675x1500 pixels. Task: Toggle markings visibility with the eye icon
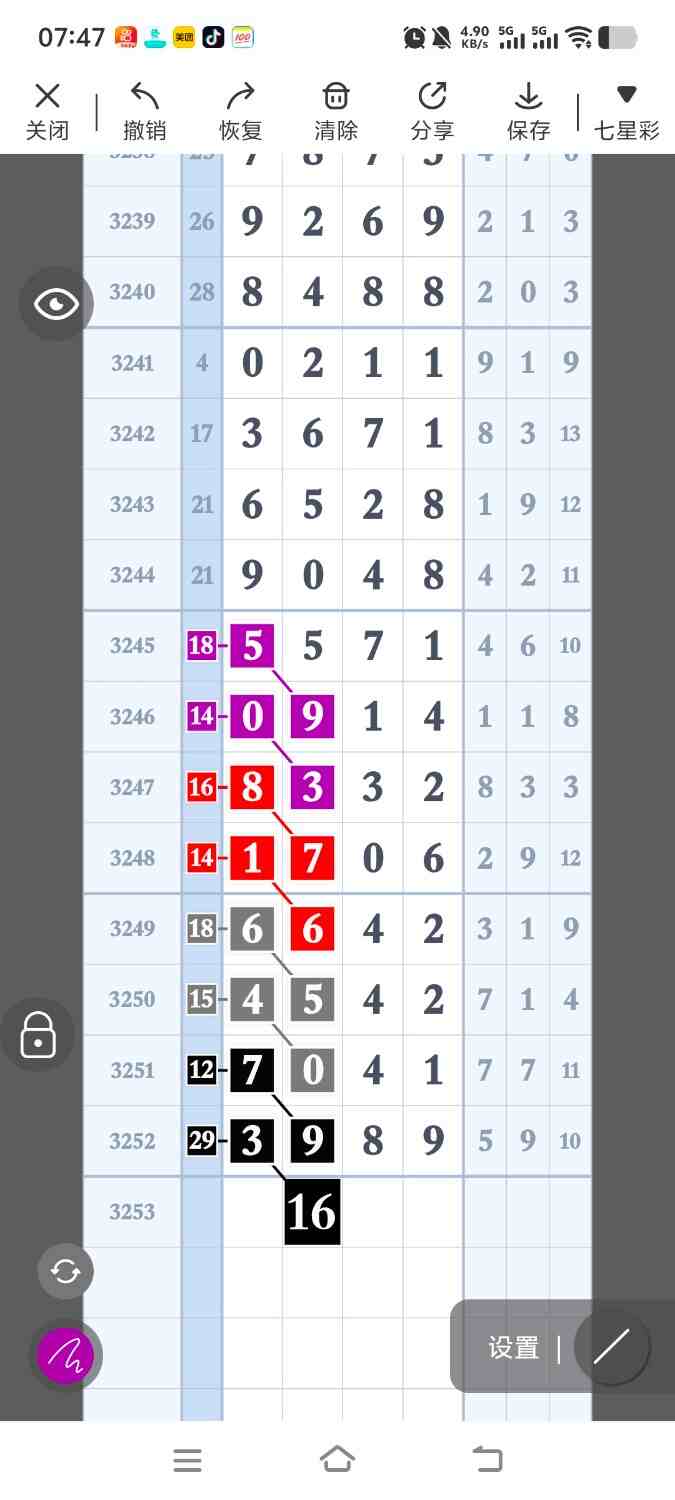pyautogui.click(x=56, y=304)
